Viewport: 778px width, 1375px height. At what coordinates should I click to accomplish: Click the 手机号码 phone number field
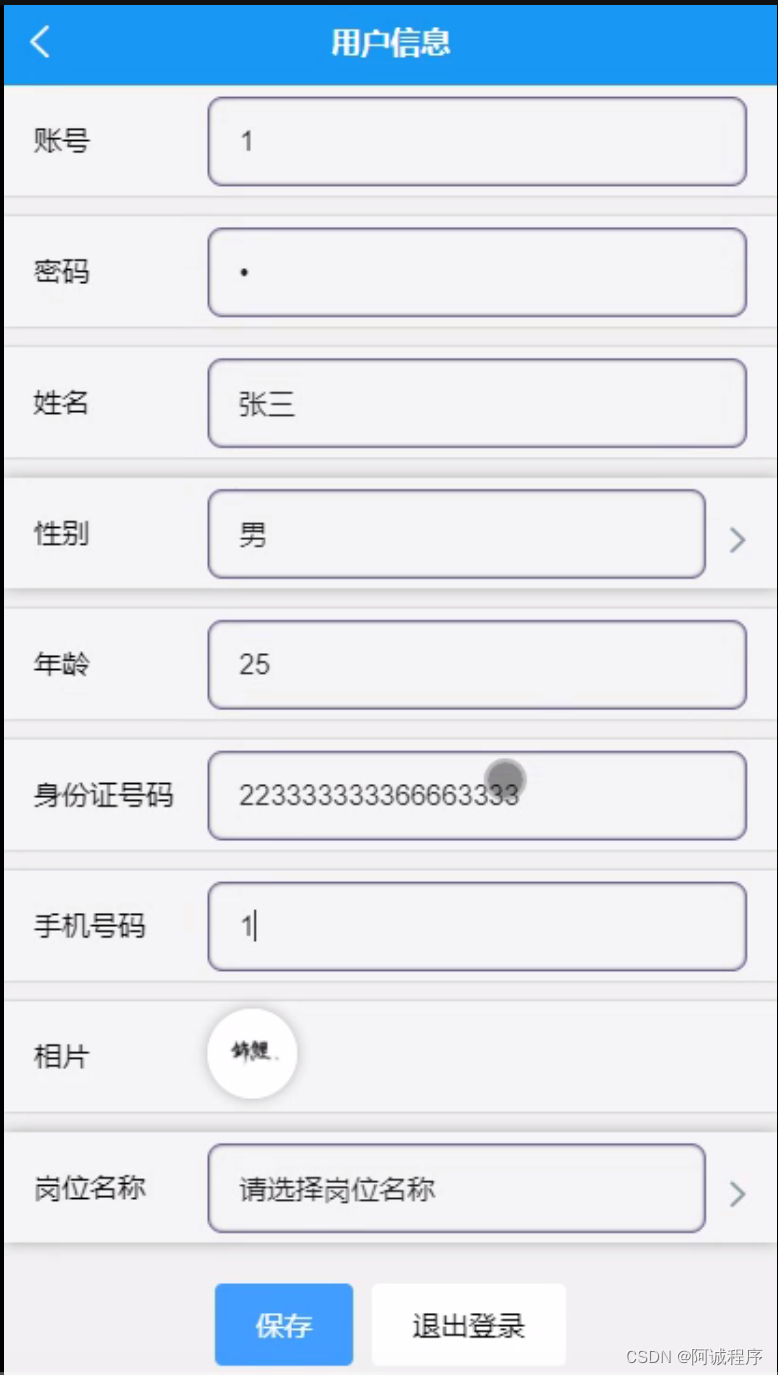pyautogui.click(x=477, y=927)
